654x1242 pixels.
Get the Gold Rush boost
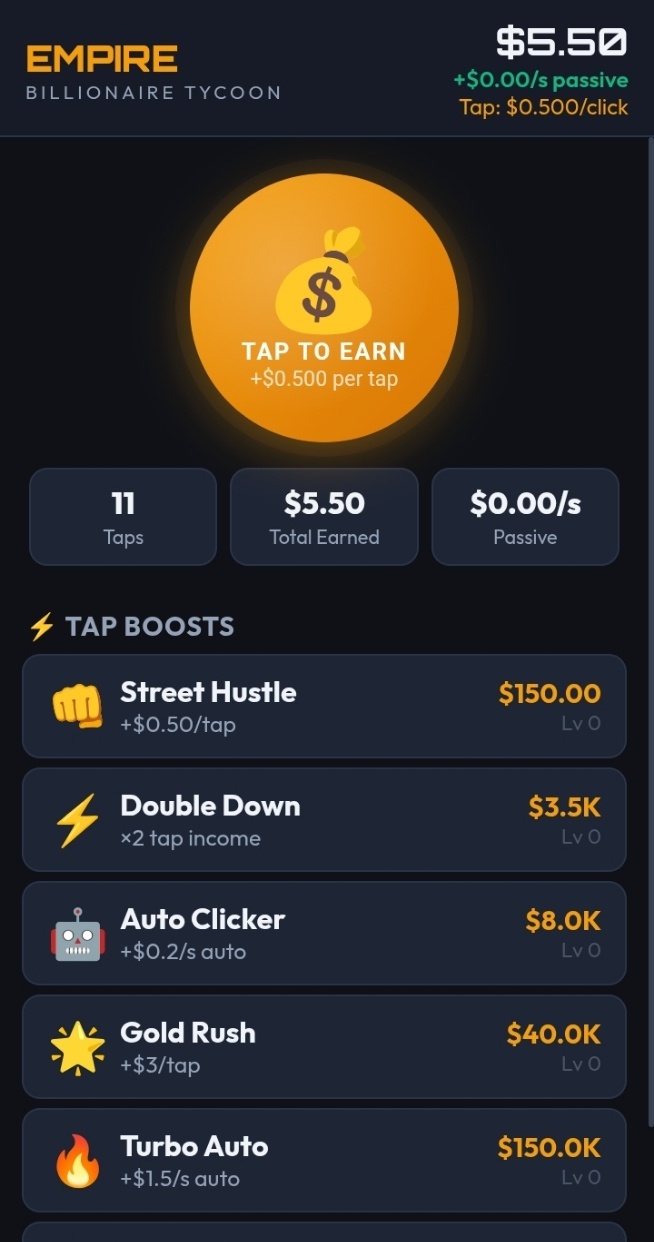(x=324, y=1047)
